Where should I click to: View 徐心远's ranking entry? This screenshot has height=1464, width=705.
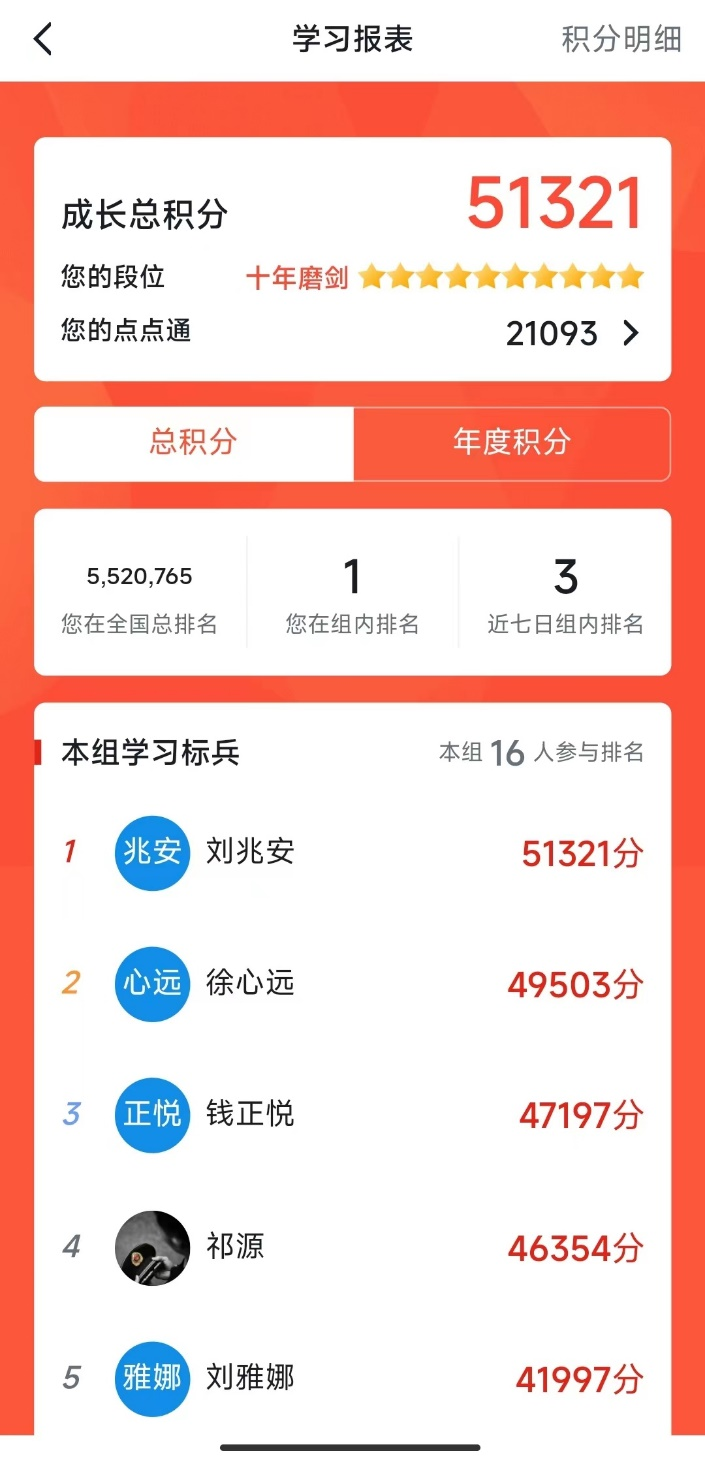(250, 984)
